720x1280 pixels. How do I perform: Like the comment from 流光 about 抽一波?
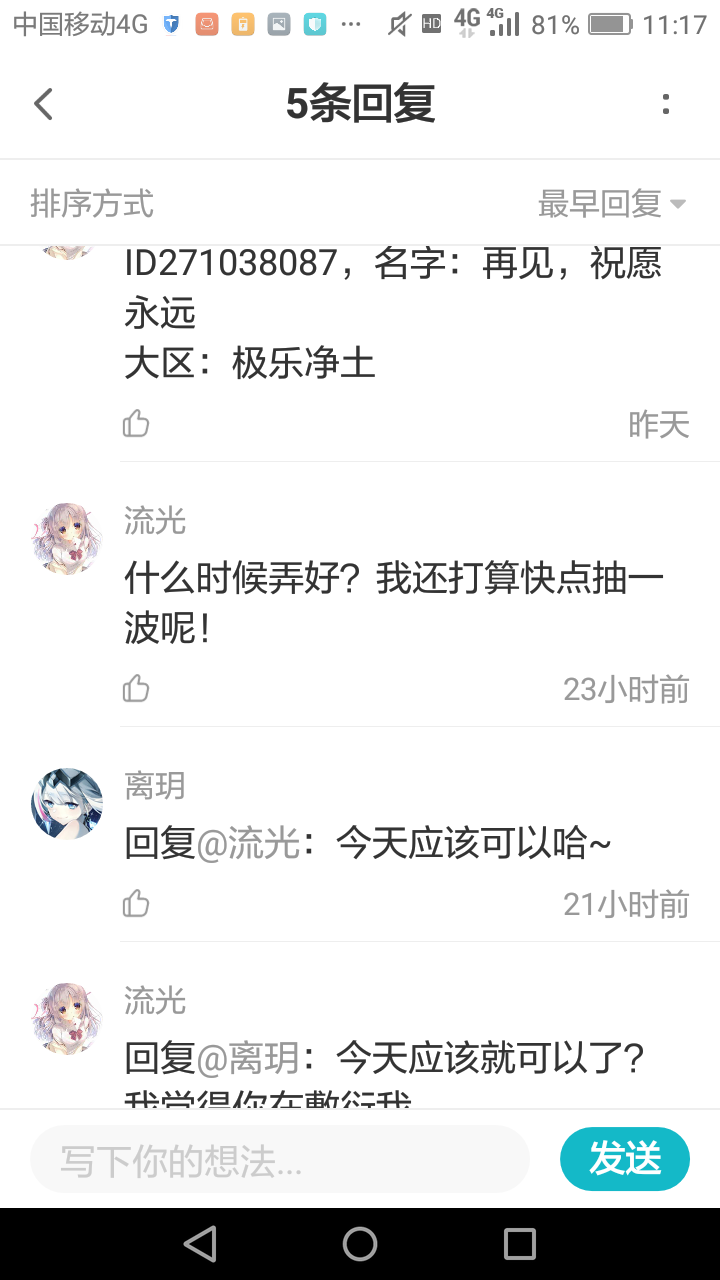click(x=135, y=688)
